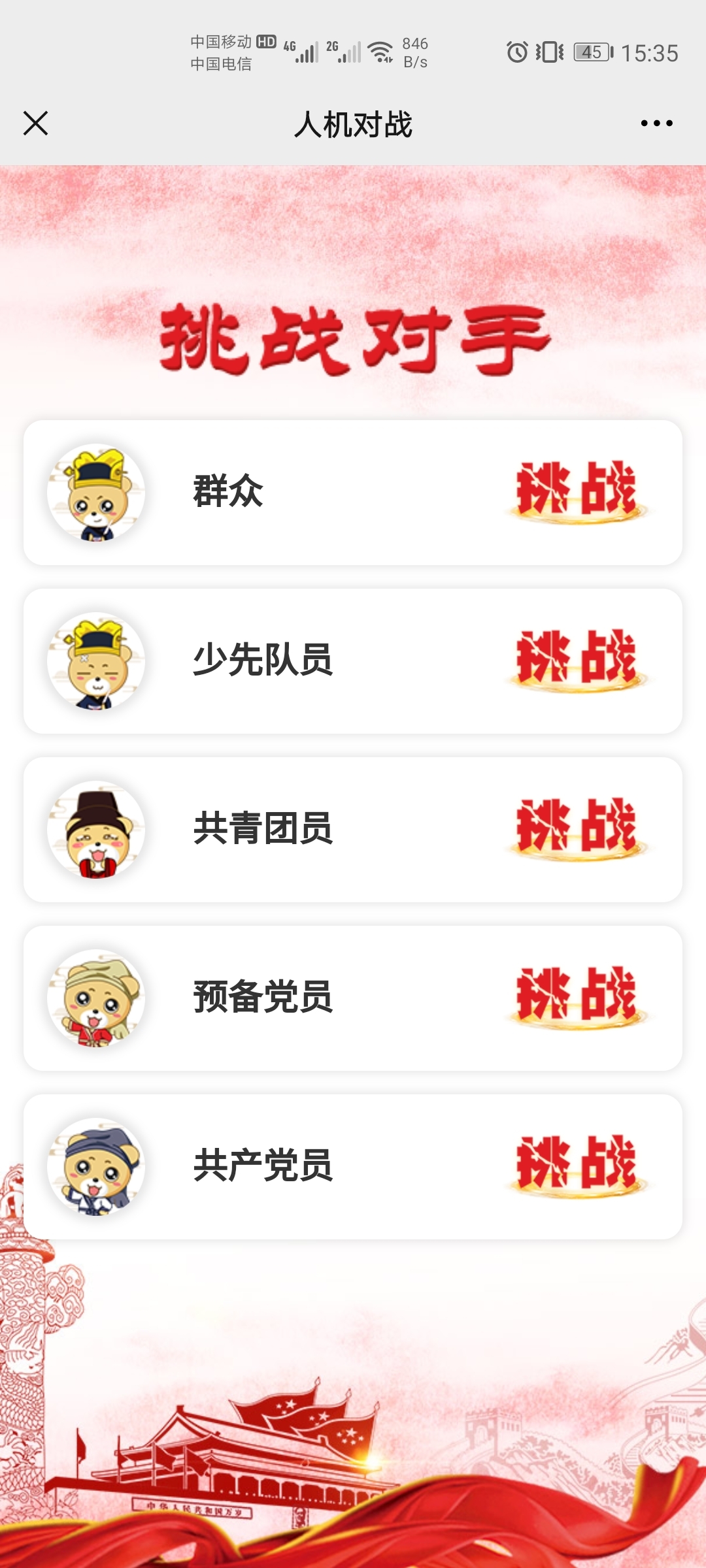Challenge the 群众 opponent
This screenshot has width=706, height=1568.
(x=576, y=491)
